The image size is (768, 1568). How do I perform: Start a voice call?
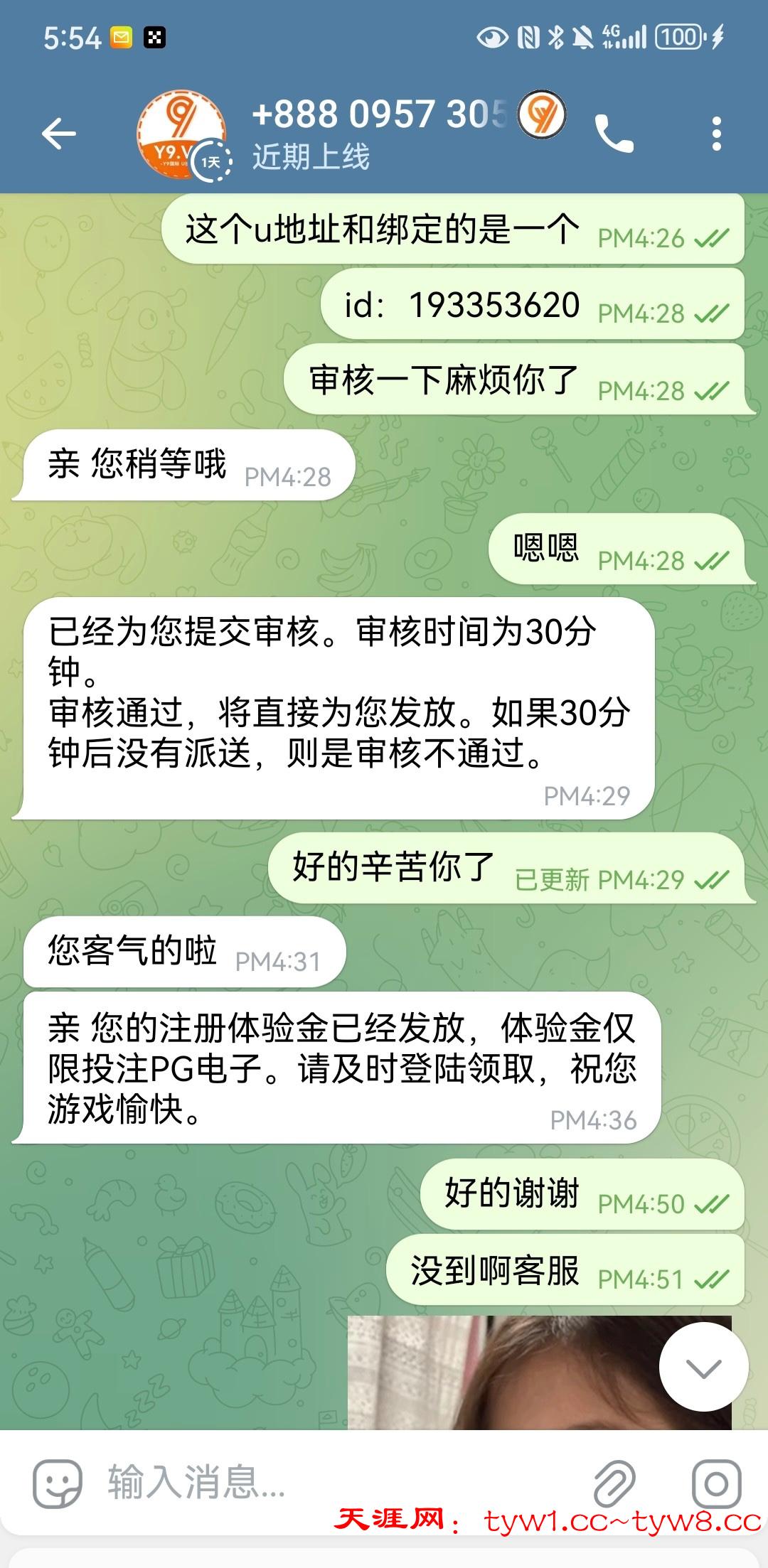click(614, 134)
